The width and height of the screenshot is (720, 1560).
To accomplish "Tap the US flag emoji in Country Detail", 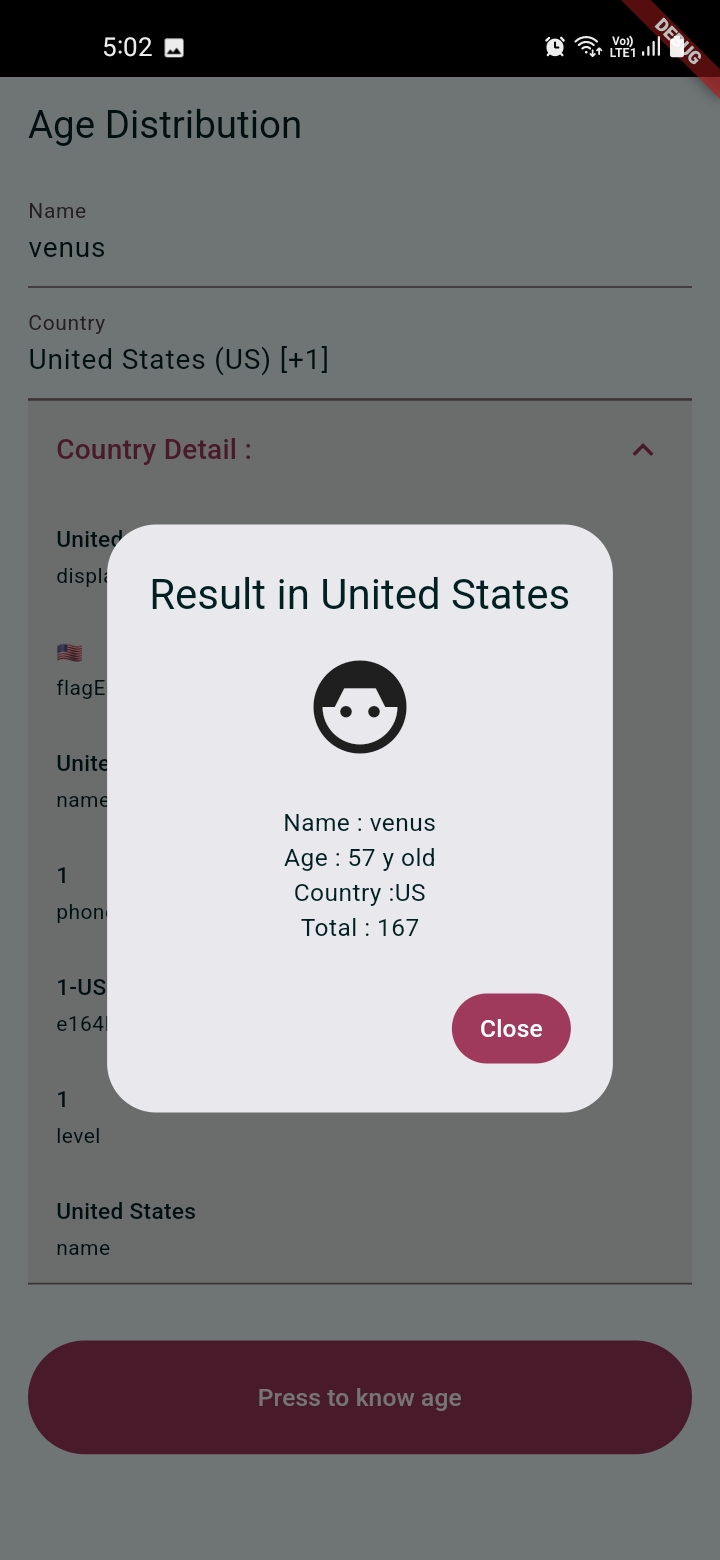I will click(67, 651).
